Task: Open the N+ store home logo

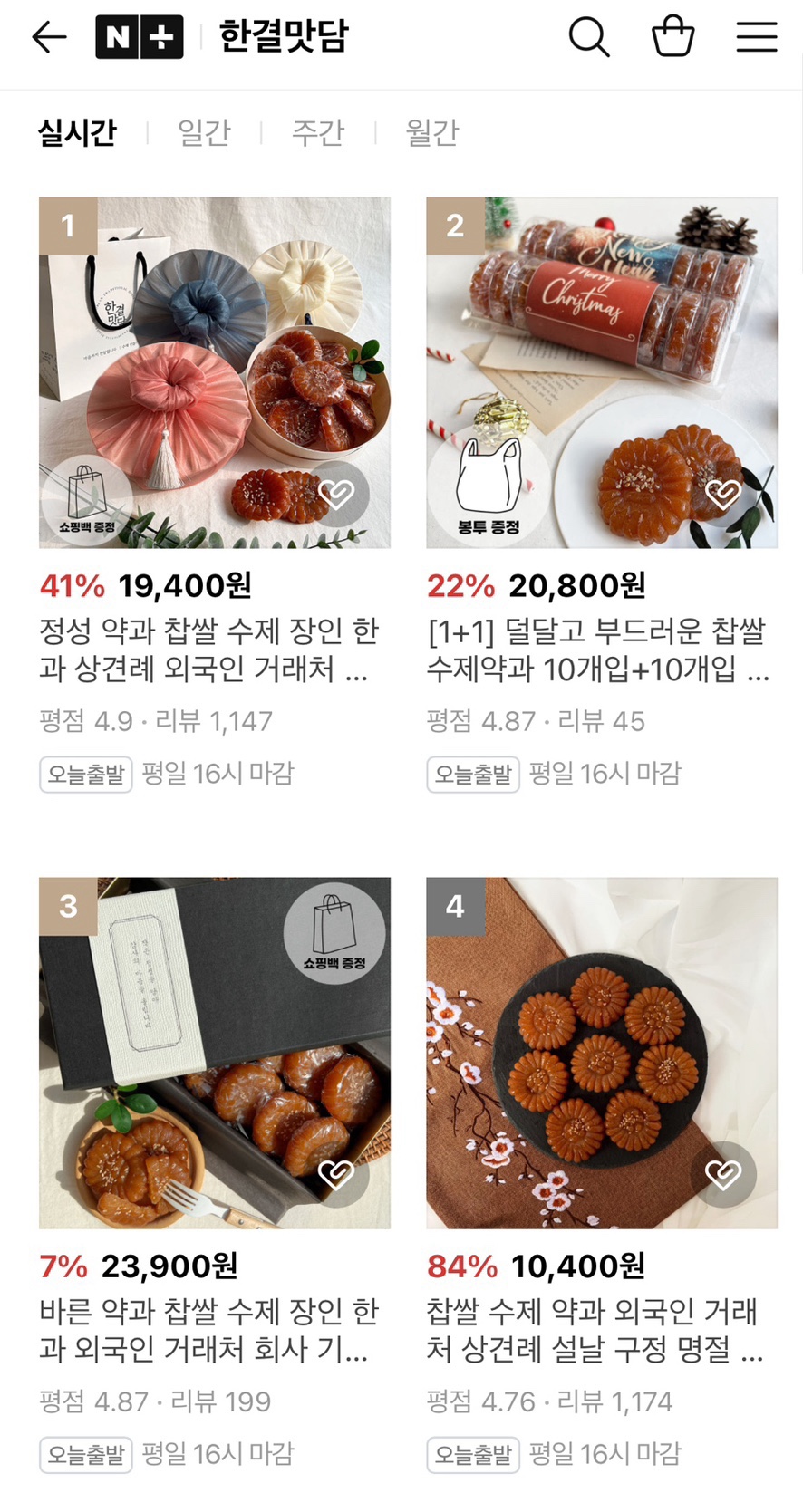Action: 140,37
